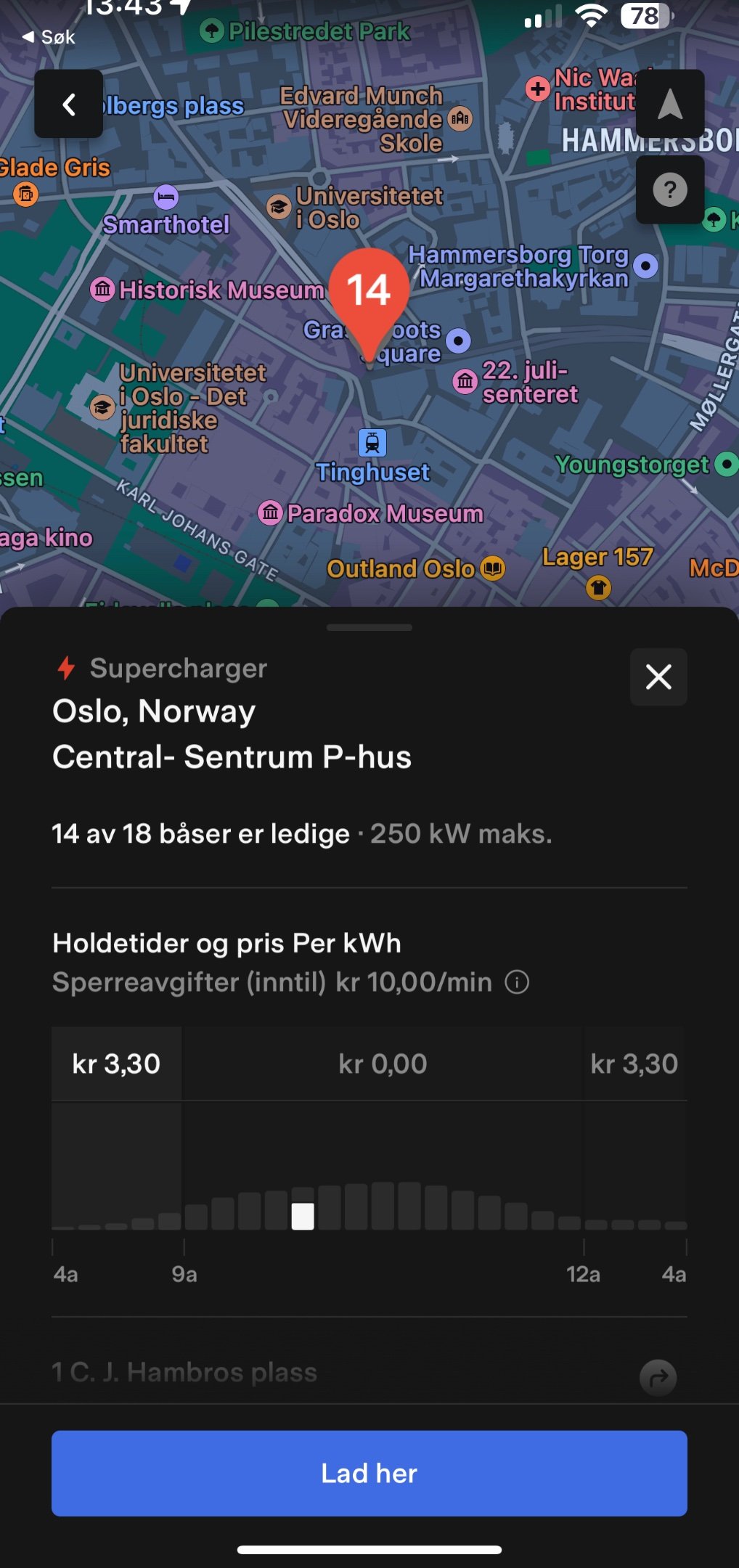The width and height of the screenshot is (739, 1568).
Task: Select the kr 0,00 price period
Action: pos(383,1063)
